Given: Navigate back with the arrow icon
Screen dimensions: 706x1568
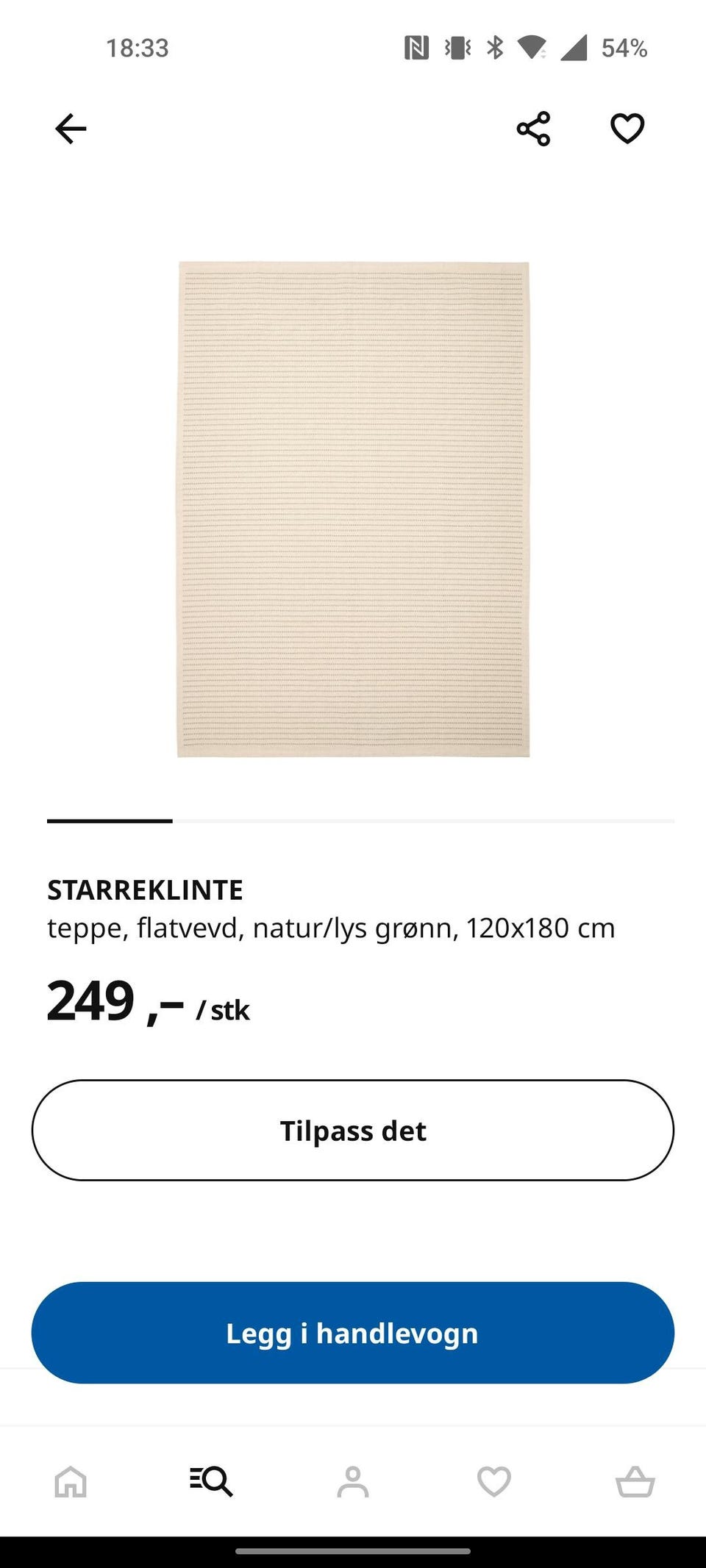Looking at the screenshot, I should click(x=71, y=127).
